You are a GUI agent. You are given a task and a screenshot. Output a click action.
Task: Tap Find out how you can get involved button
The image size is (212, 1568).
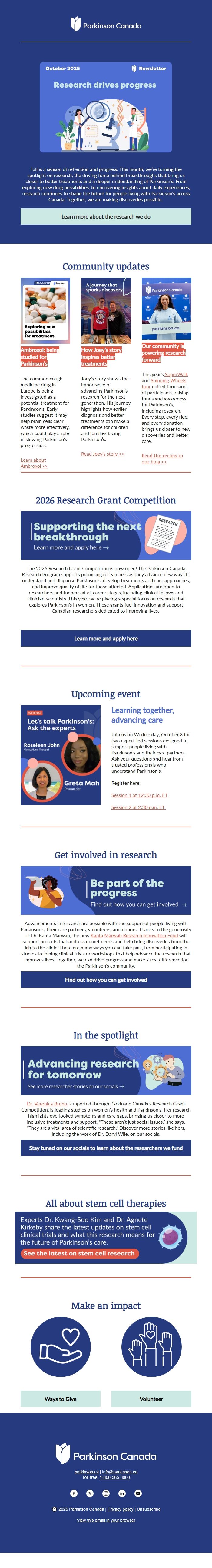(x=106, y=980)
